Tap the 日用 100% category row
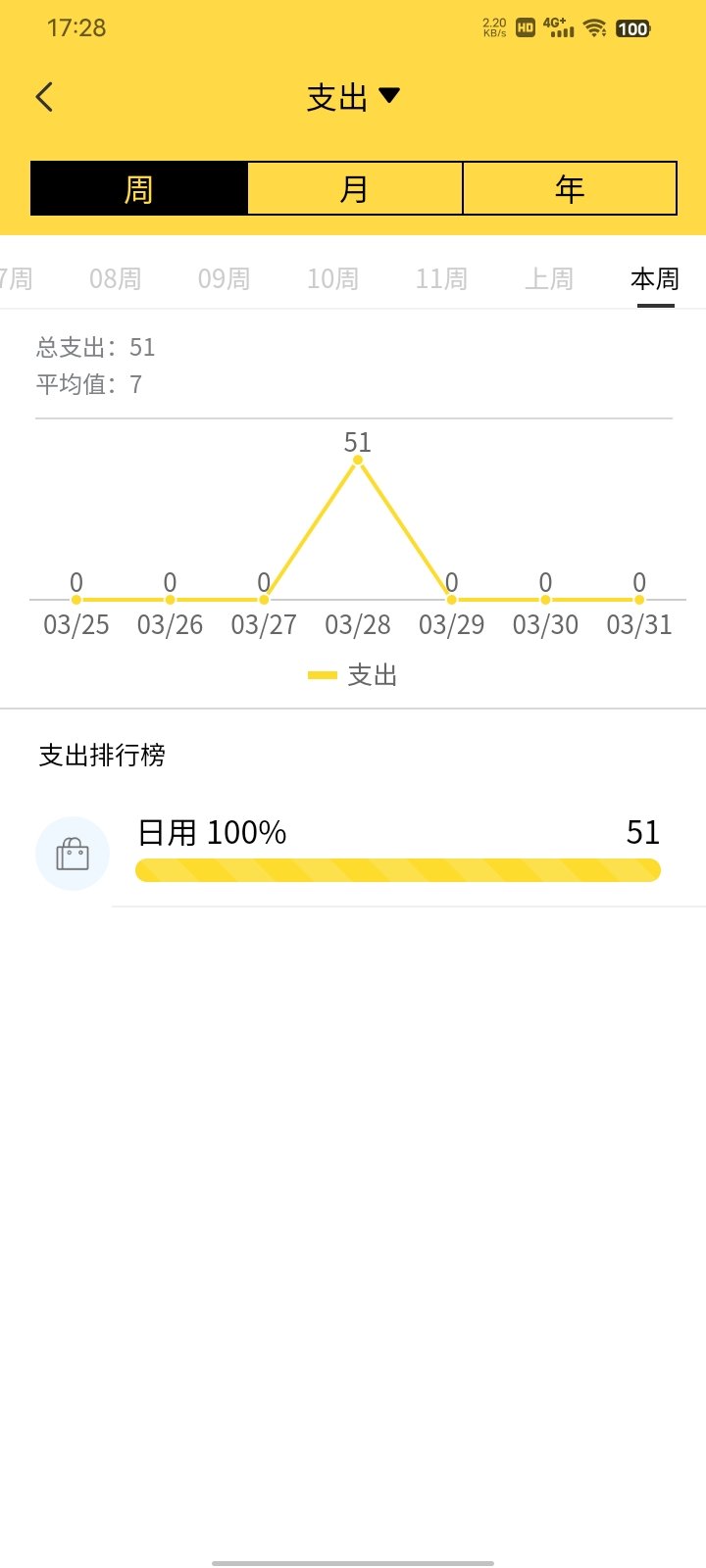The image size is (706, 1568). coord(211,832)
